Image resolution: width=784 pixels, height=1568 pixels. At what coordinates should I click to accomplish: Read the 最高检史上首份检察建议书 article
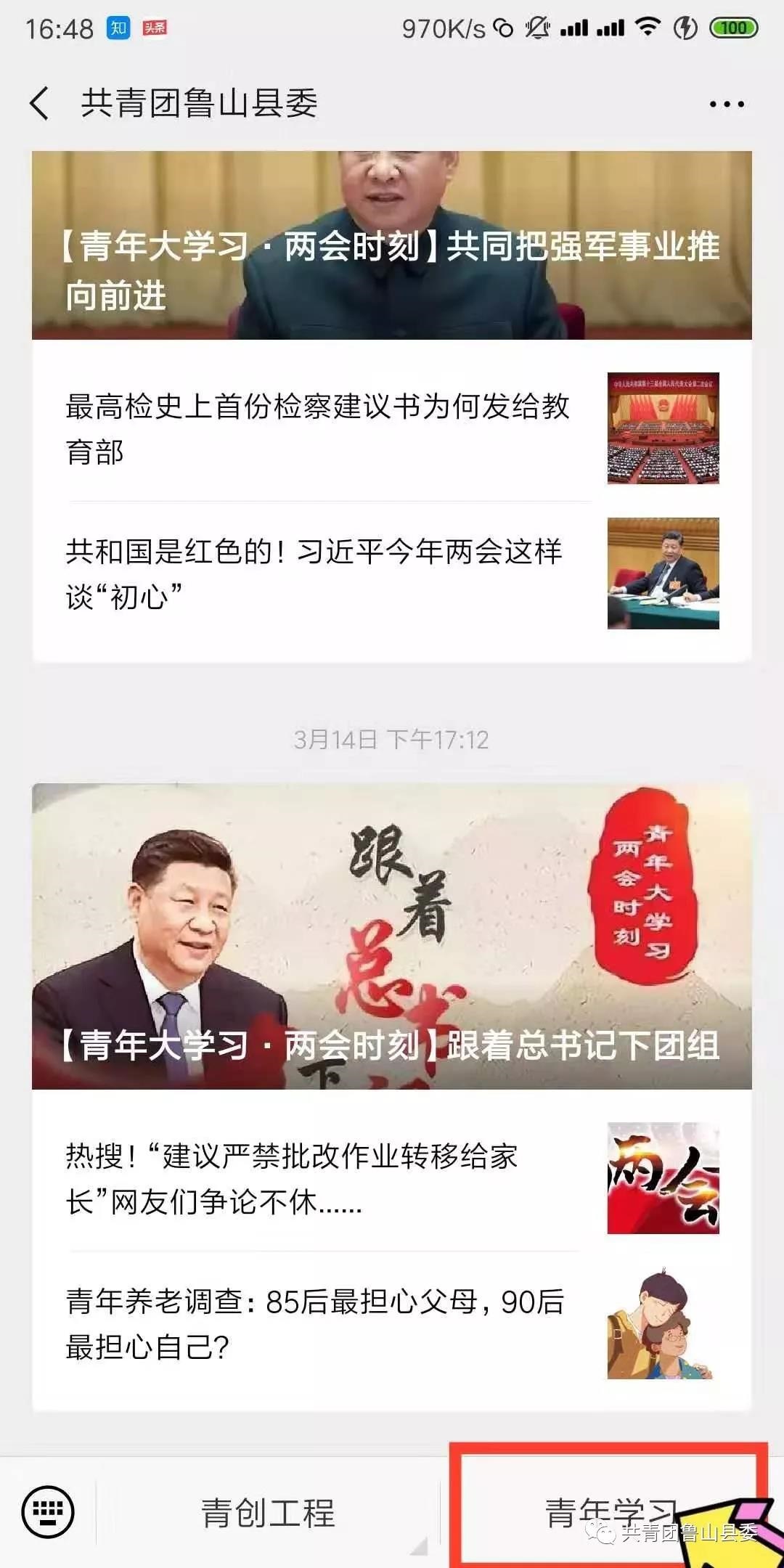click(x=318, y=428)
